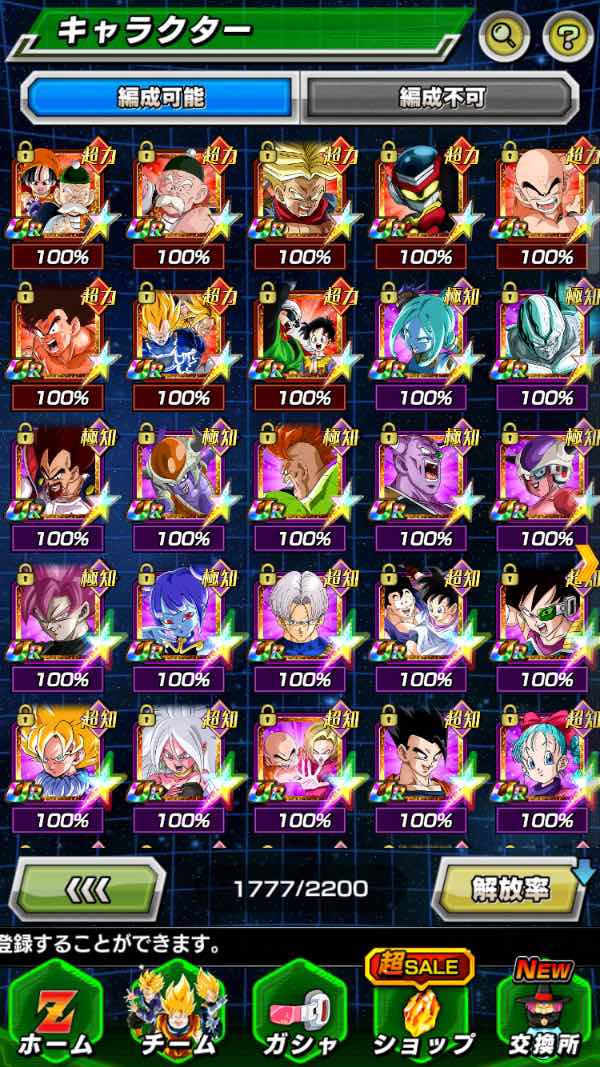
Task: Switch to the 編成可能 tab
Action: [x=161, y=98]
